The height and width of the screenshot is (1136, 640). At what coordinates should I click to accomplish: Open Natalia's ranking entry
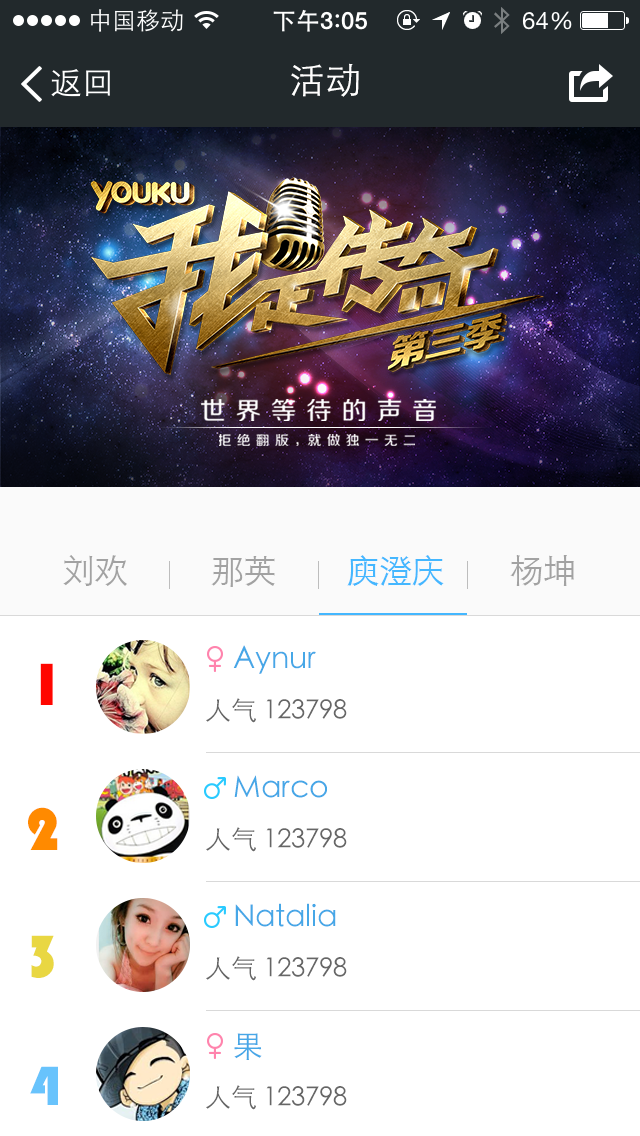320,944
